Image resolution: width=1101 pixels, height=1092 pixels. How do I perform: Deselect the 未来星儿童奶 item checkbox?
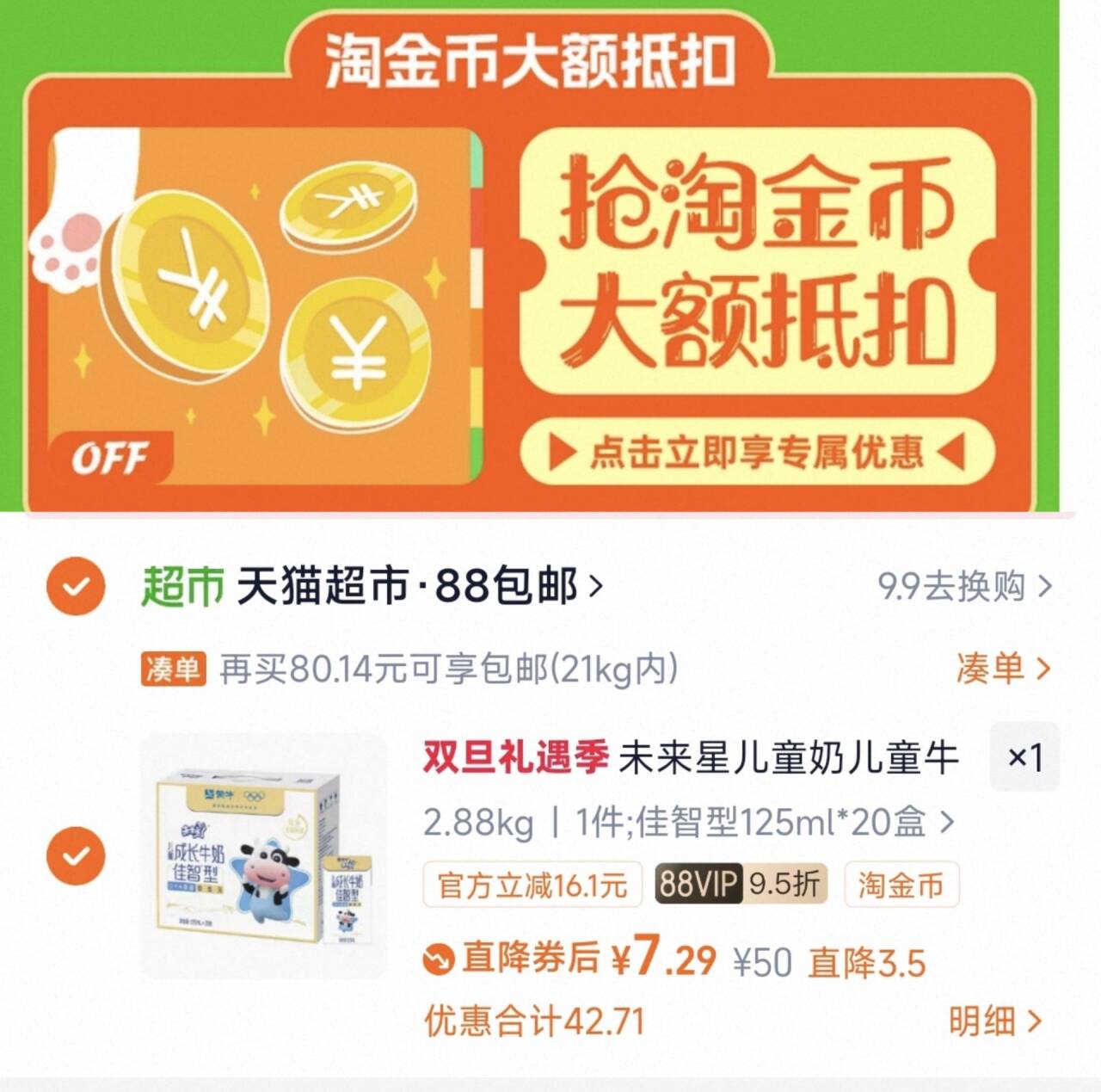pyautogui.click(x=76, y=855)
